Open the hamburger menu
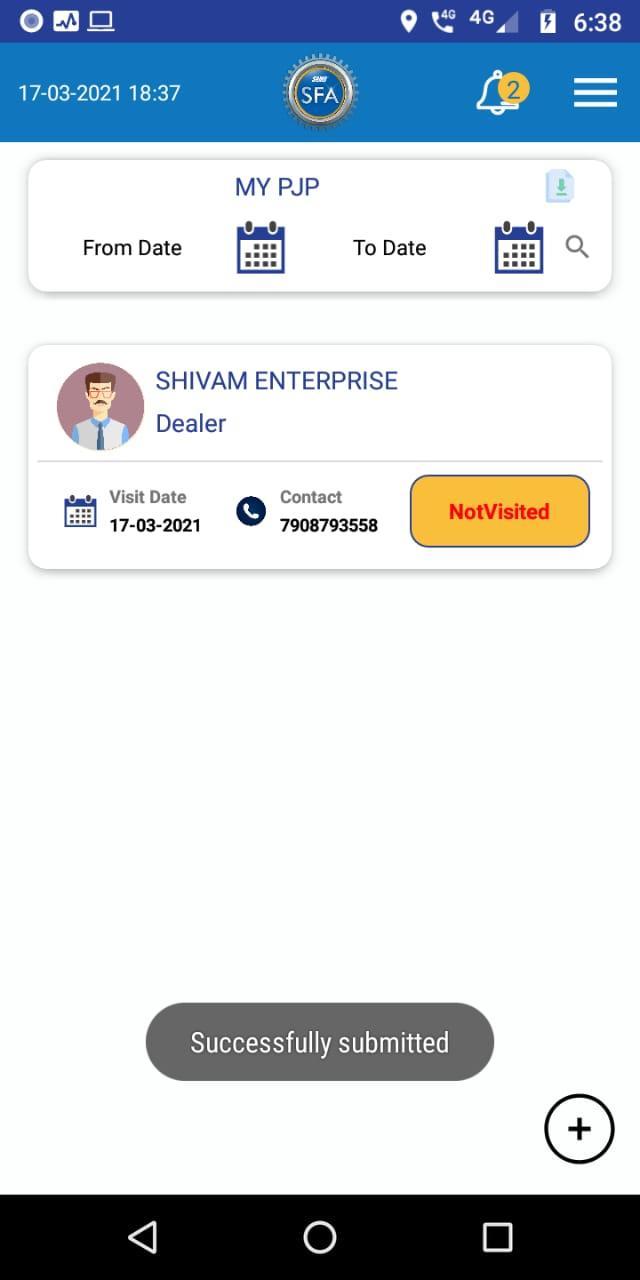The height and width of the screenshot is (1280, 640). (595, 93)
